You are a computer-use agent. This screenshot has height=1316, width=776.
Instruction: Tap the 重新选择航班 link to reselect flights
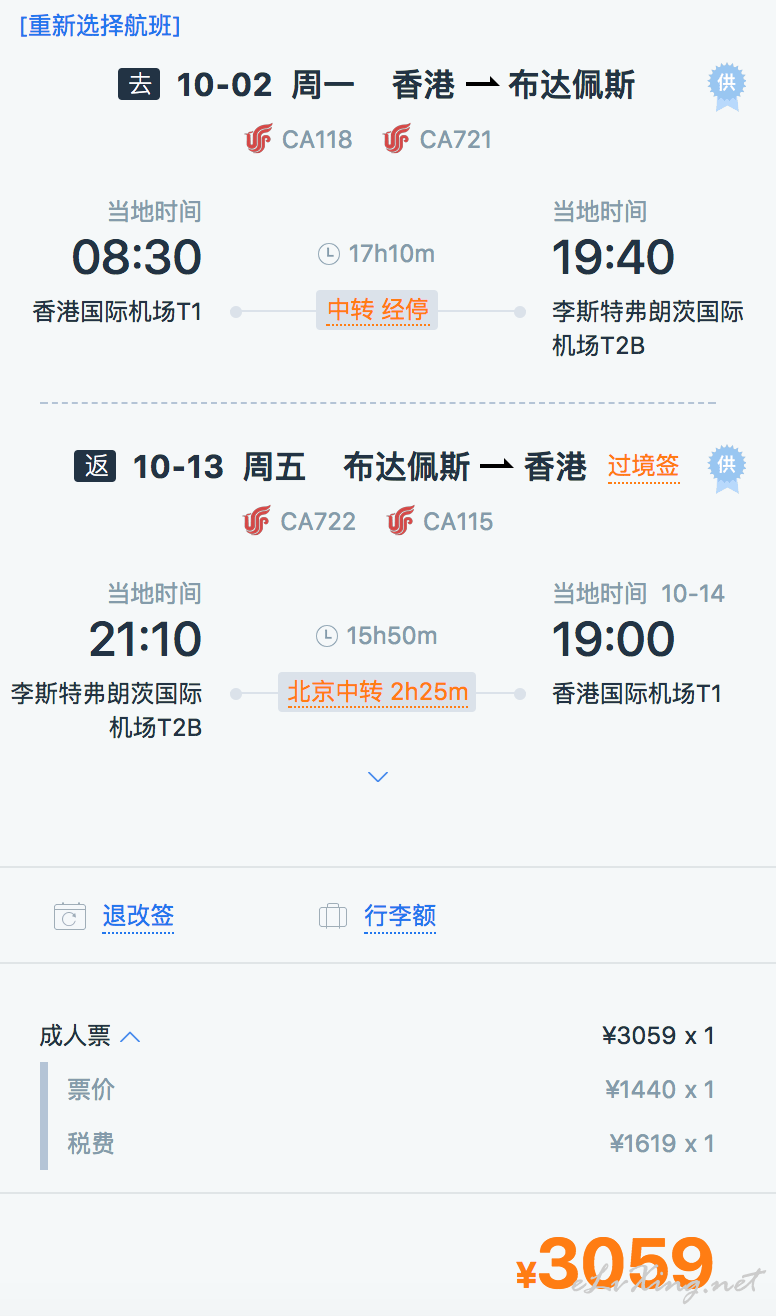[100, 26]
